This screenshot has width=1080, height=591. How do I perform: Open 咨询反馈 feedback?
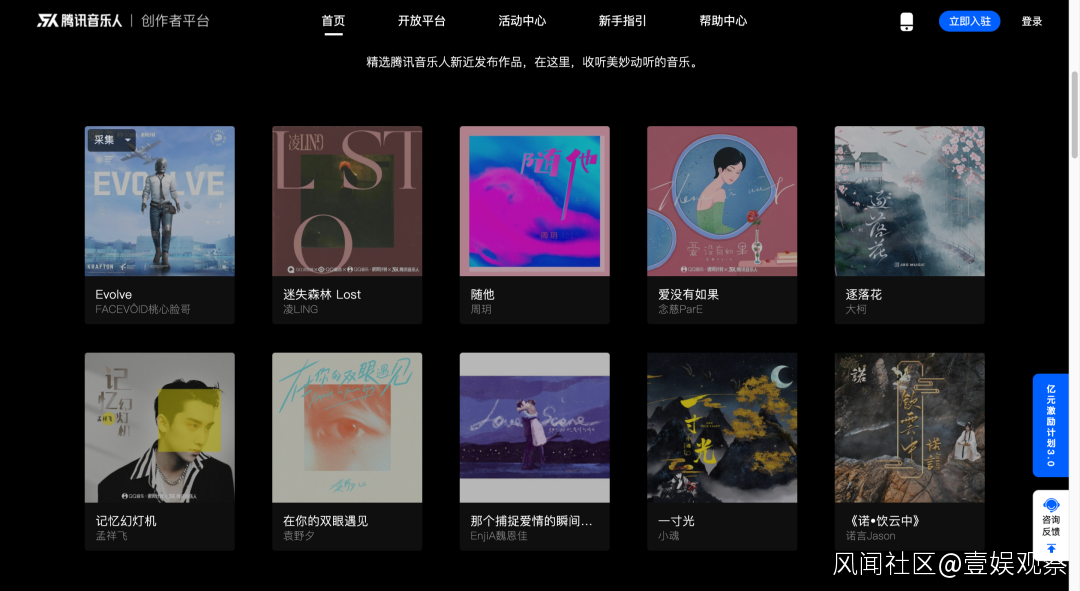coord(1050,519)
